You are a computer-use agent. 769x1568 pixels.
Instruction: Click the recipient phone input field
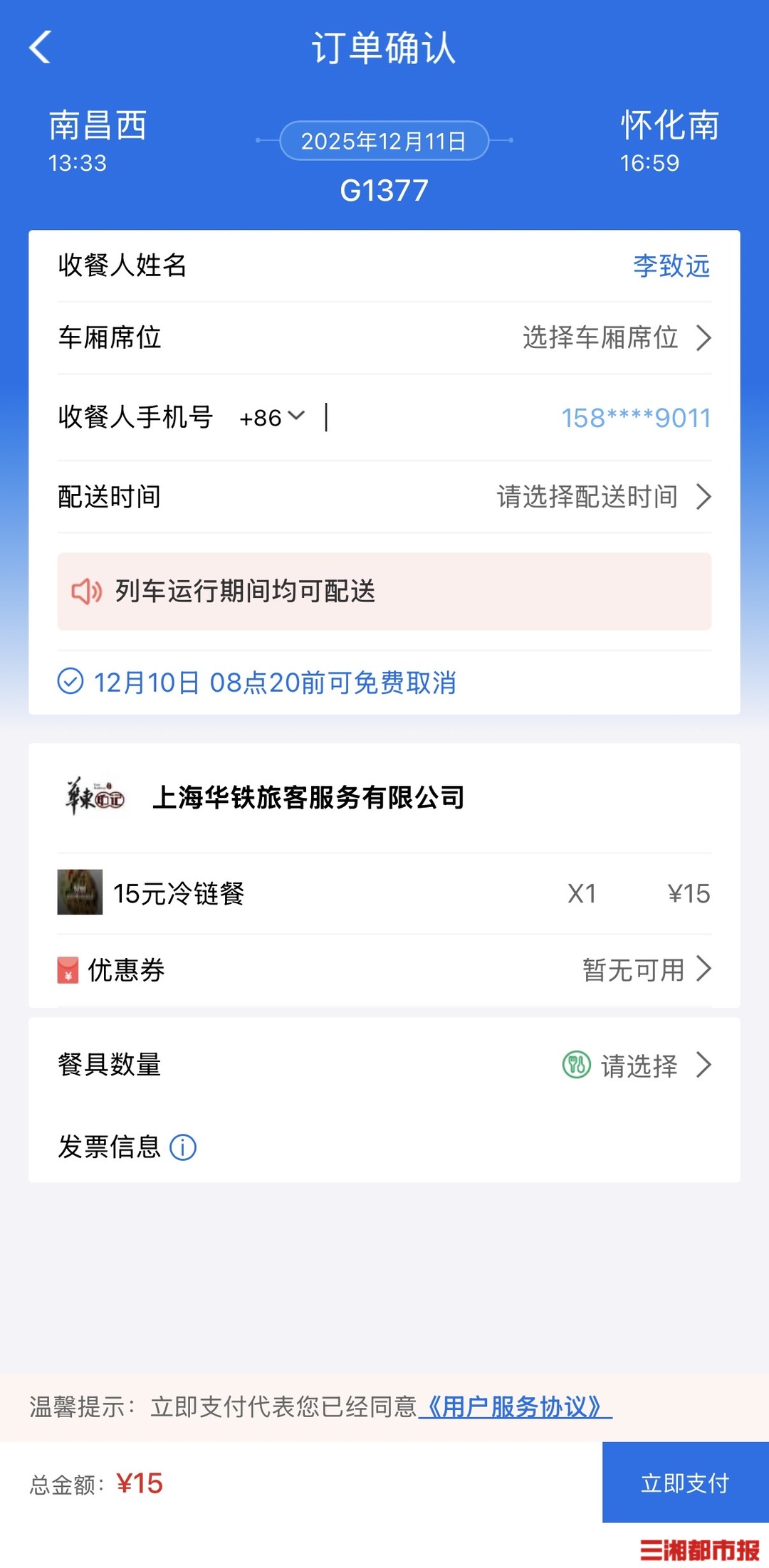[427, 418]
